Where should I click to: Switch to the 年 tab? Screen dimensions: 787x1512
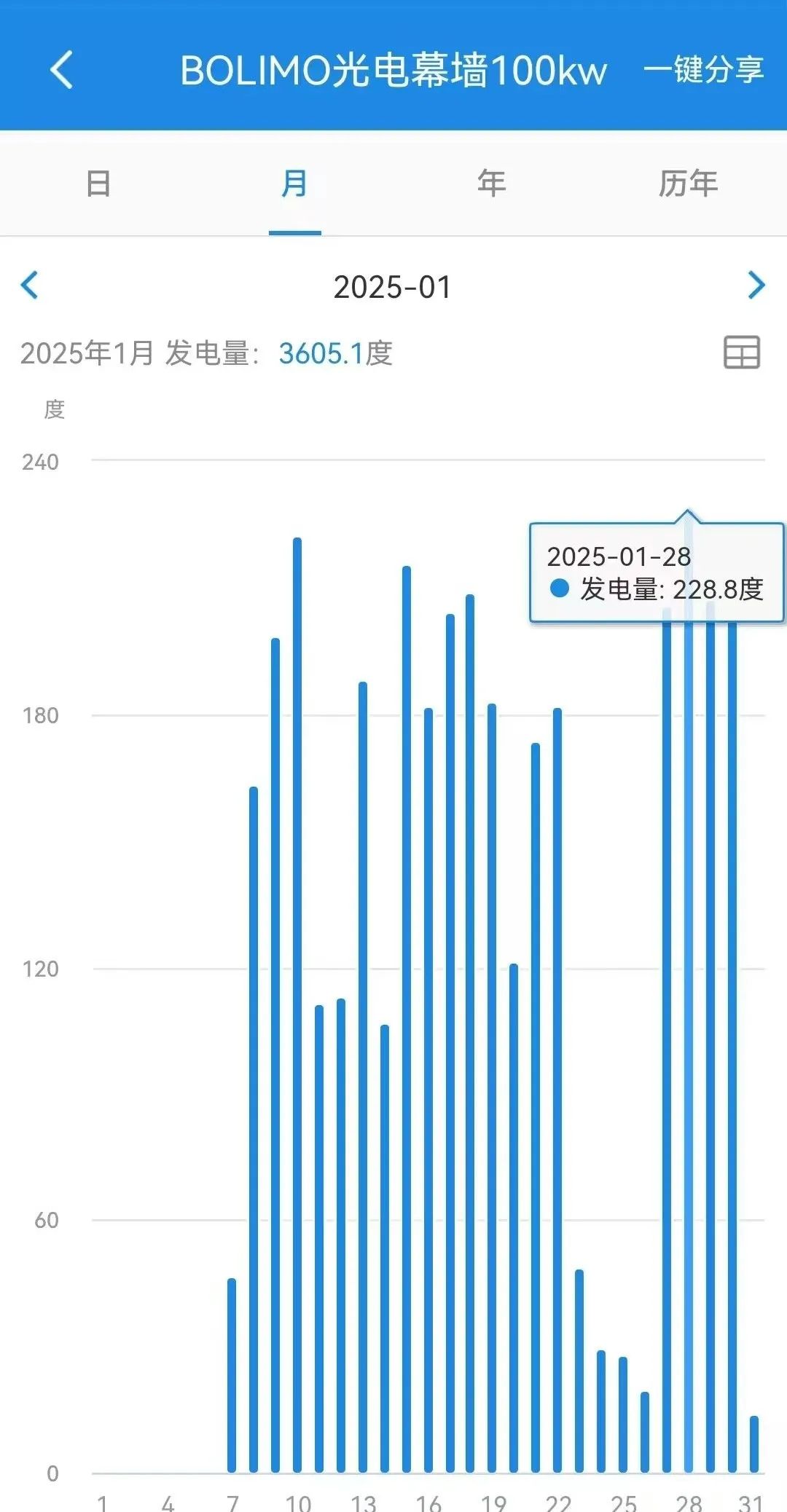click(492, 184)
